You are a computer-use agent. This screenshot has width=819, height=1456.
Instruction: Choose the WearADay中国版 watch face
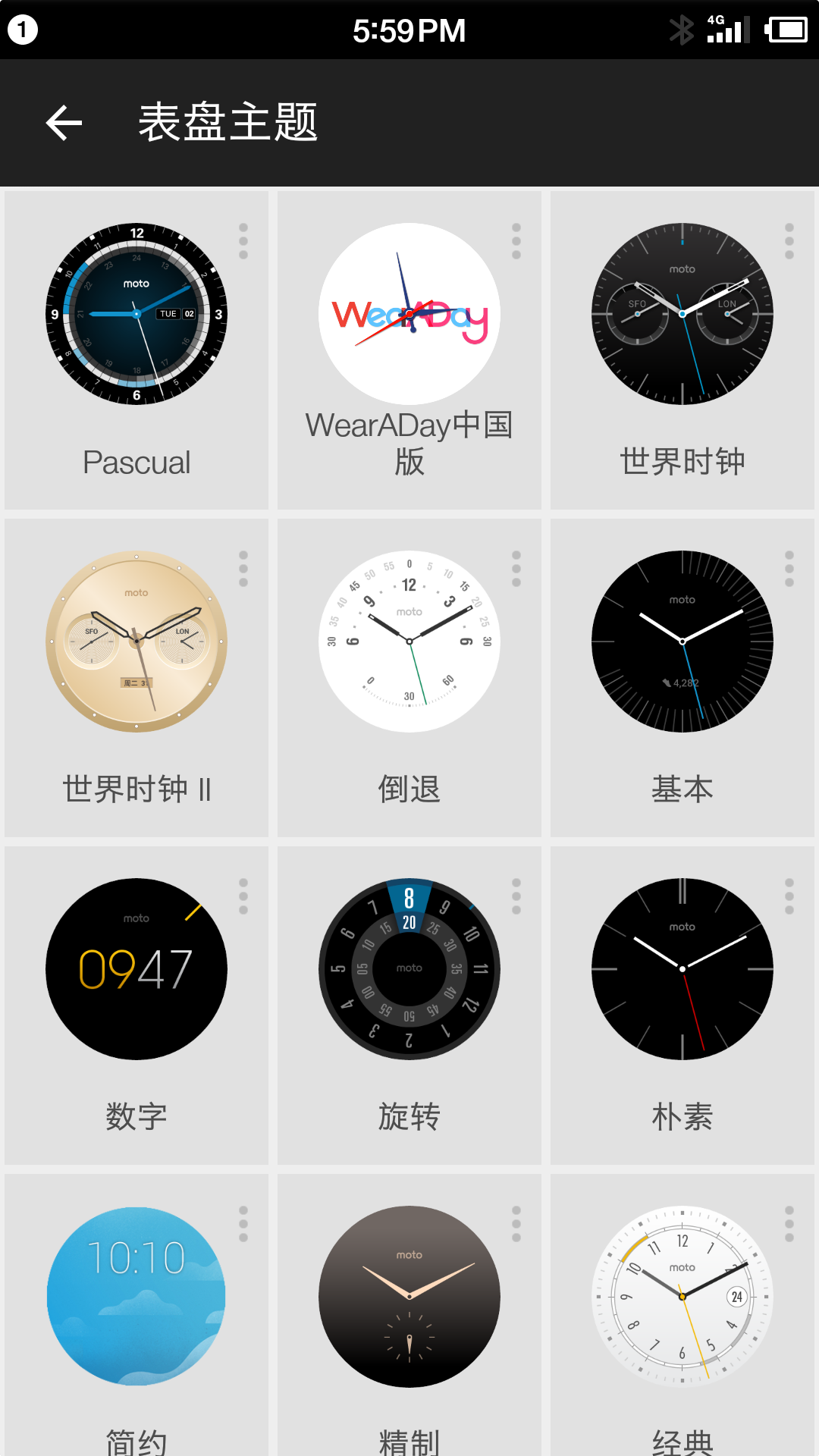[409, 350]
